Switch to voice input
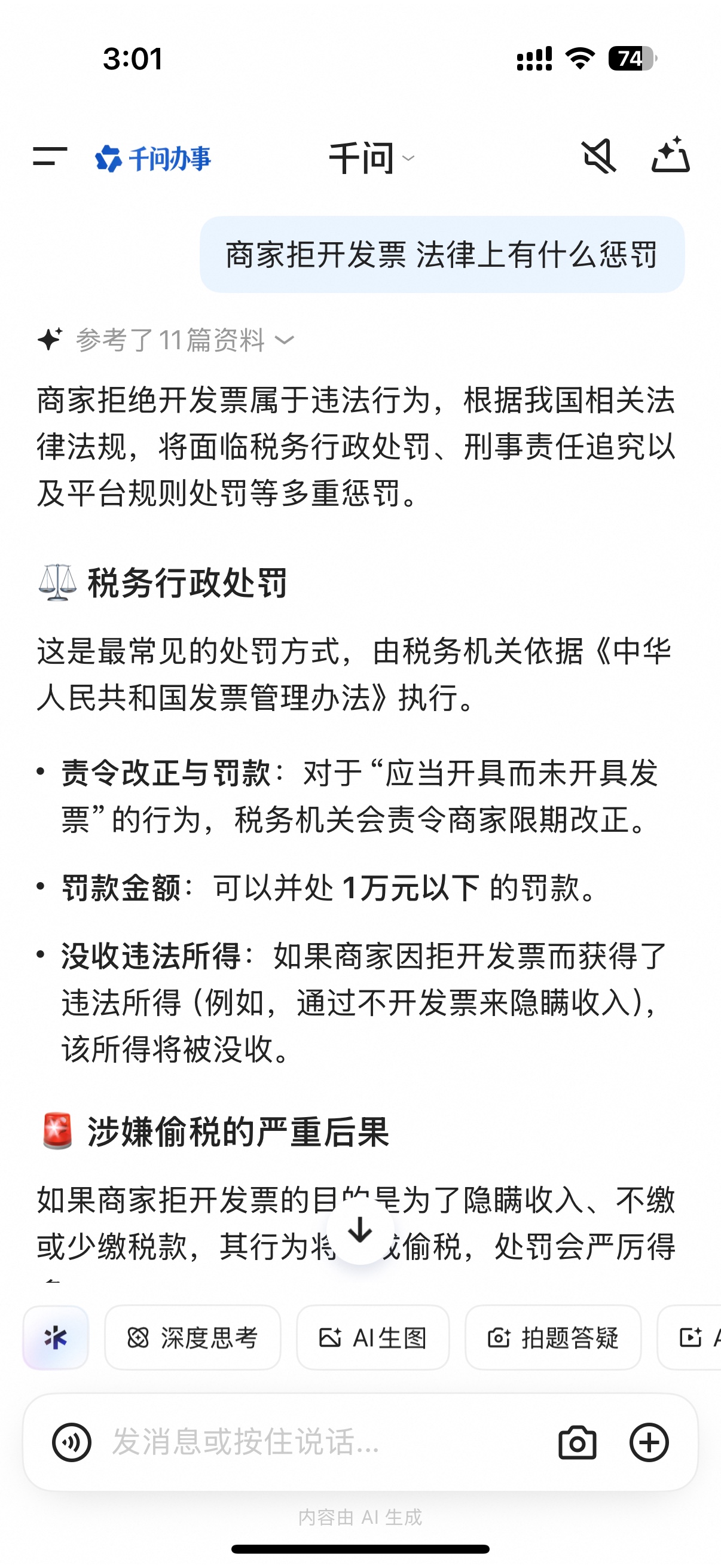 coord(72,1442)
